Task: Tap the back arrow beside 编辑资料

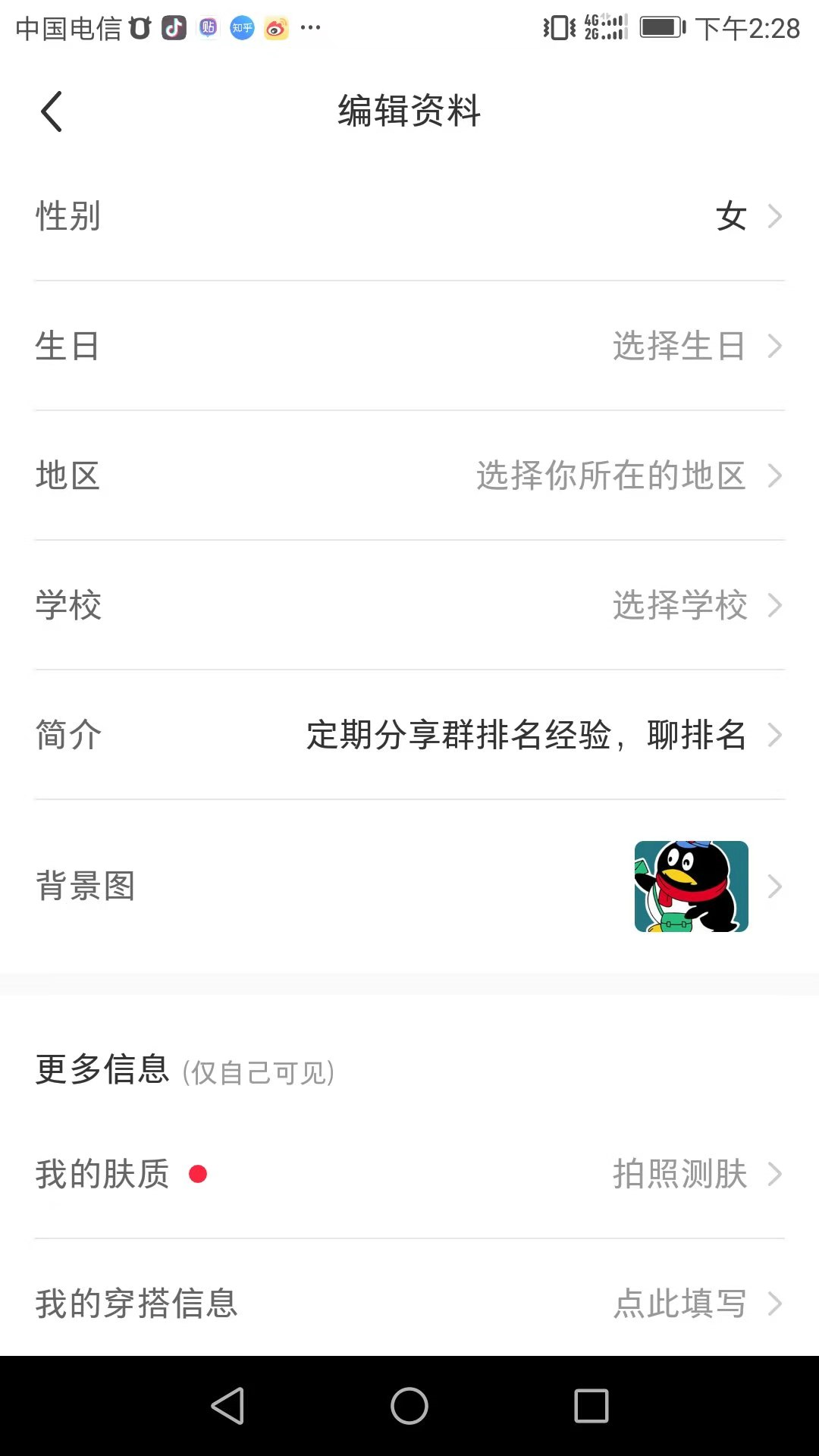Action: click(x=50, y=110)
